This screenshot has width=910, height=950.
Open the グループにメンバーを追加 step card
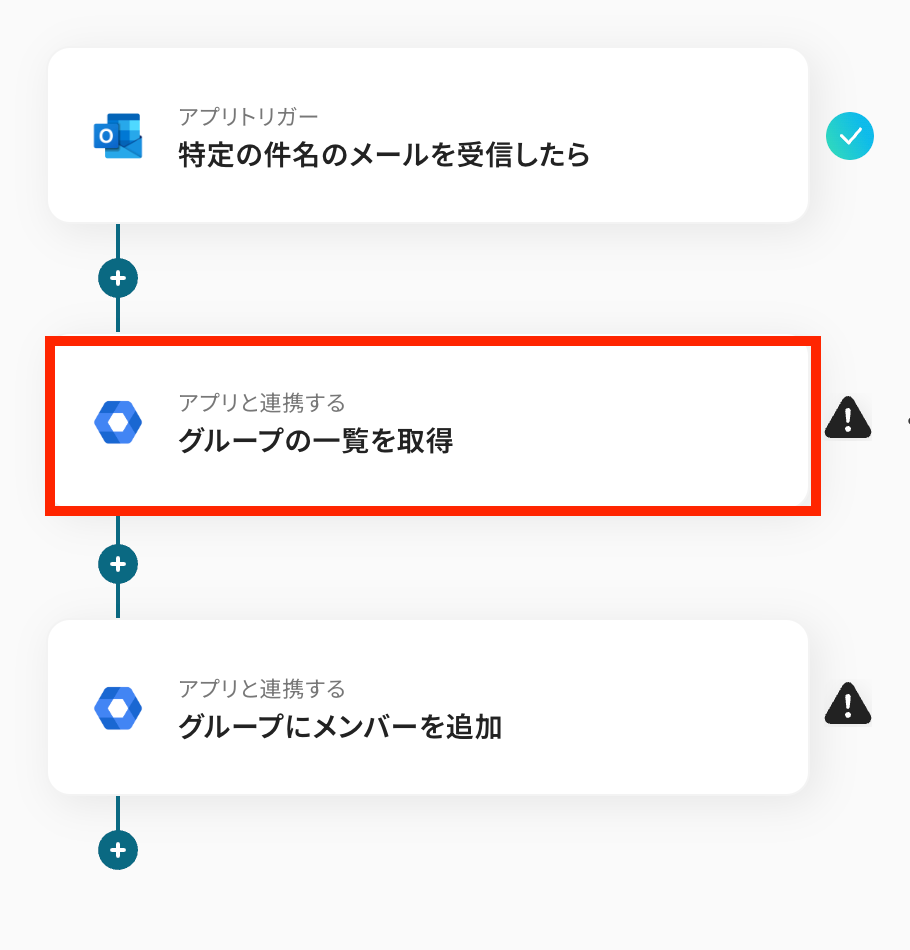tap(427, 708)
